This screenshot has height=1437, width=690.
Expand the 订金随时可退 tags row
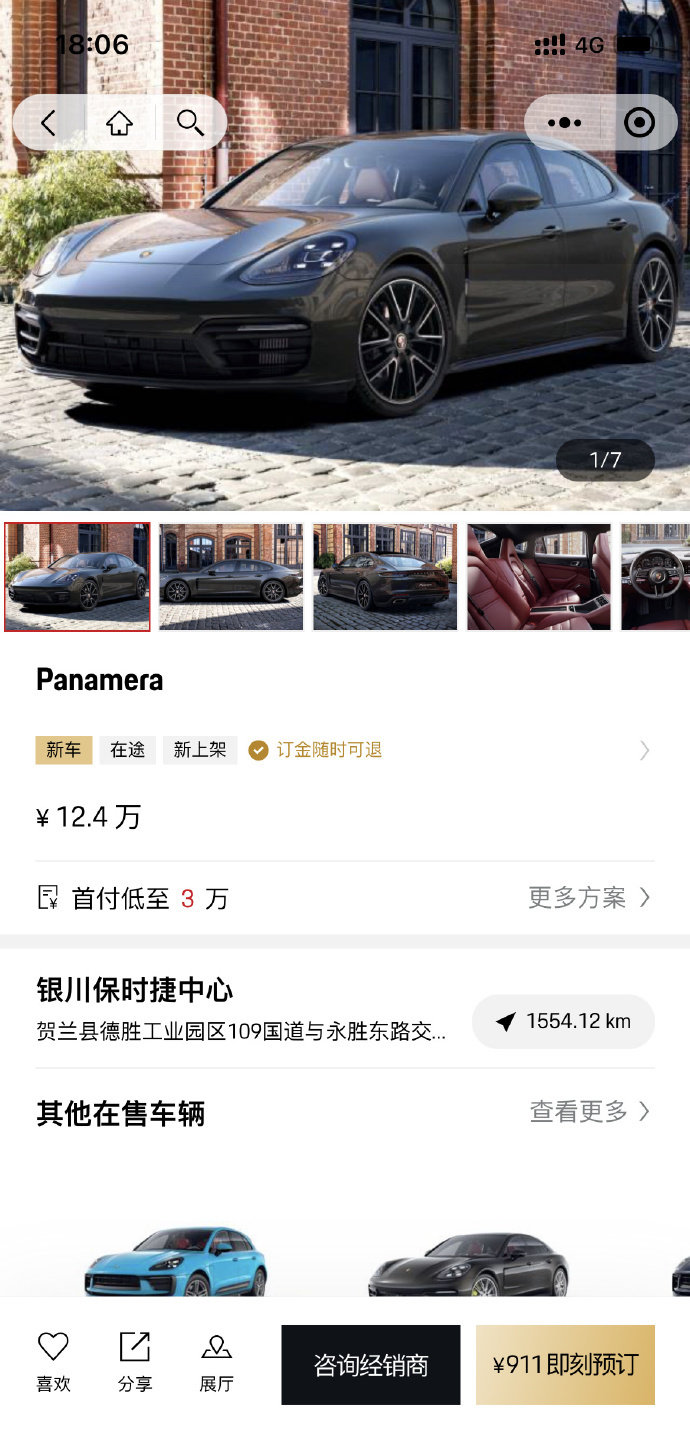[x=644, y=750]
